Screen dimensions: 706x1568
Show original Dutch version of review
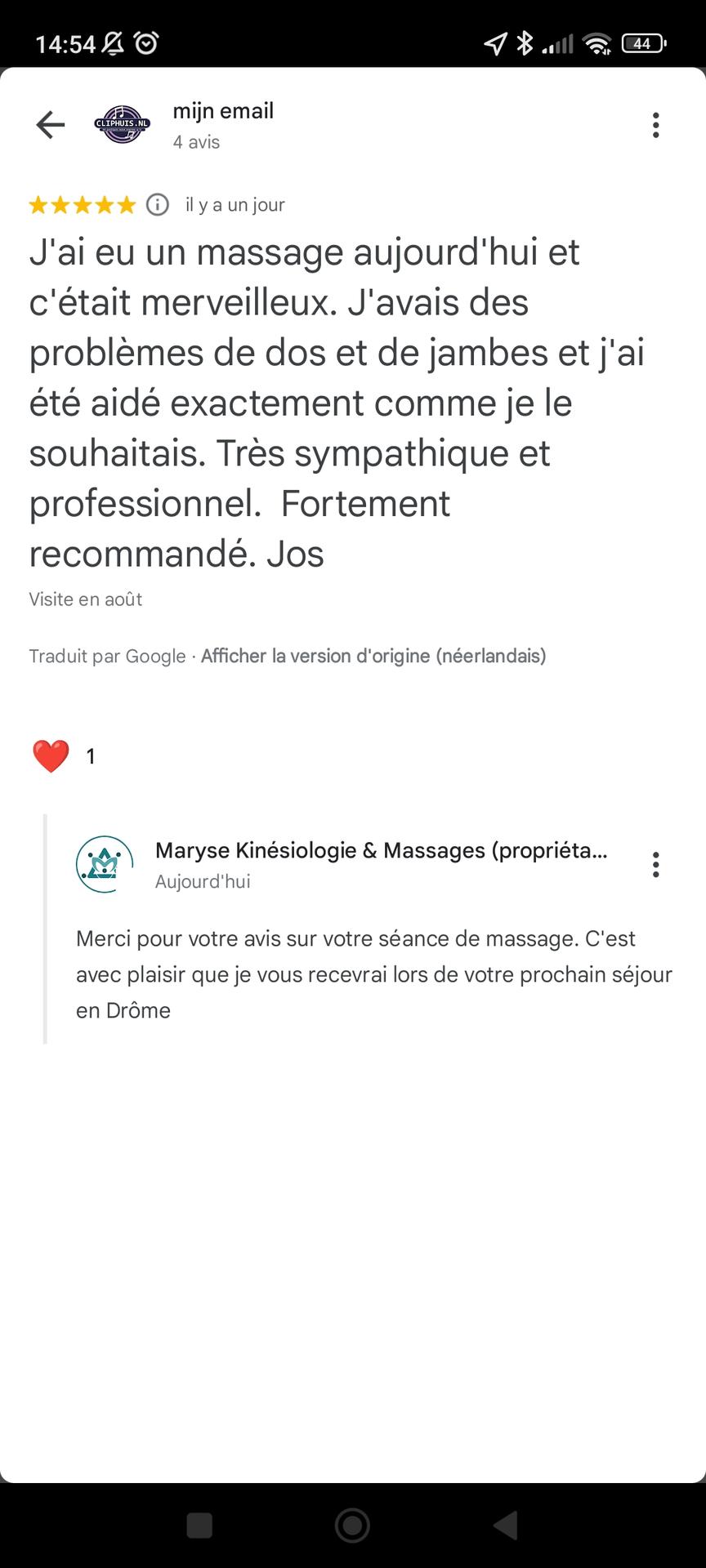[x=373, y=656]
